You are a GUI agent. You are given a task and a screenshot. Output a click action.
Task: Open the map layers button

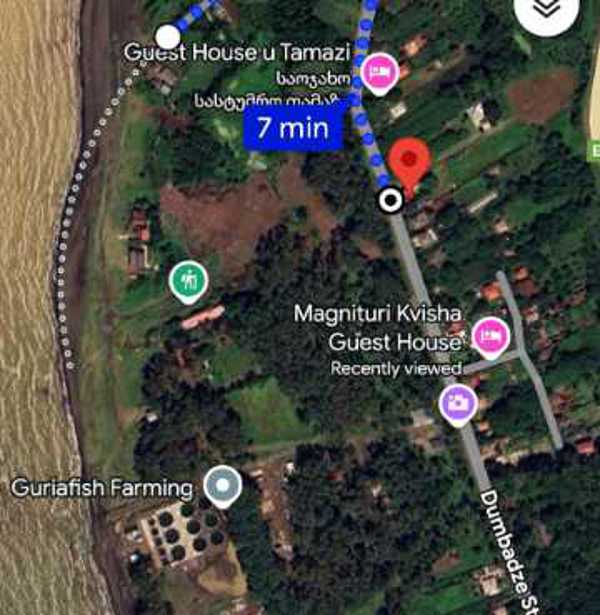[545, 10]
